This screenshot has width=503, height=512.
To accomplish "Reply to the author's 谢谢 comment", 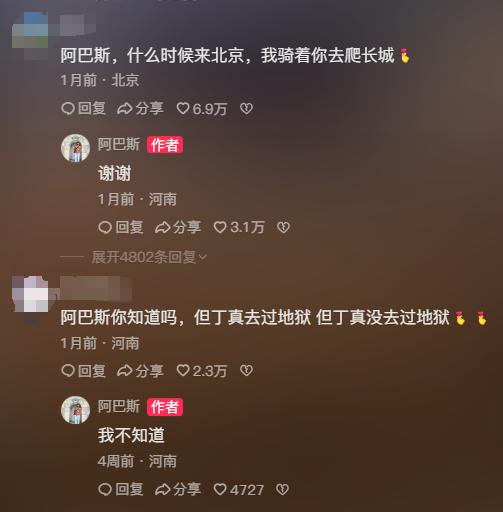I will click(121, 227).
